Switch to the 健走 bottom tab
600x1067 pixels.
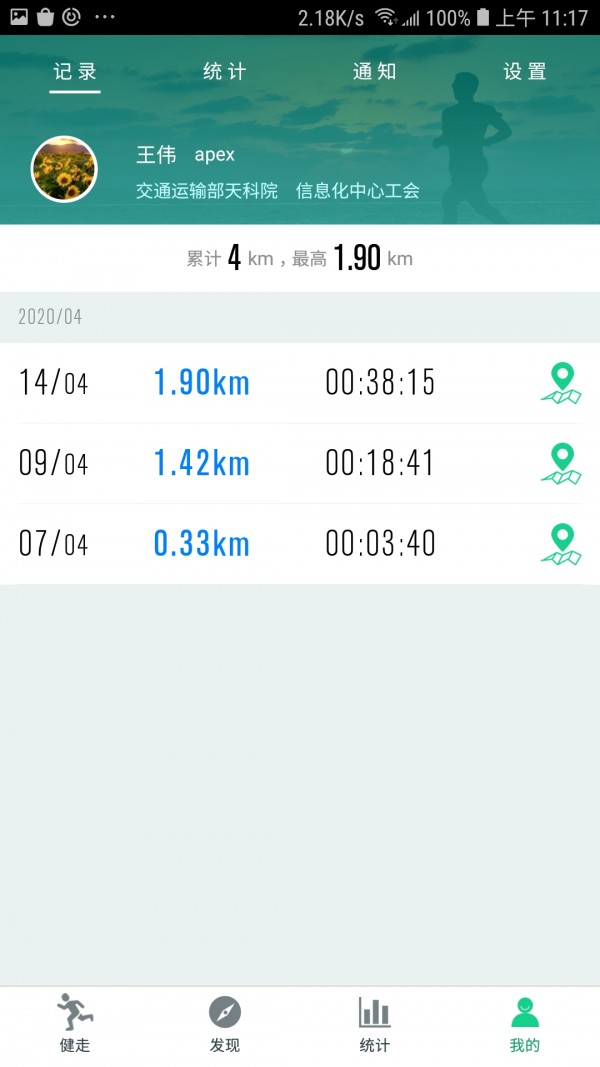(75, 1024)
